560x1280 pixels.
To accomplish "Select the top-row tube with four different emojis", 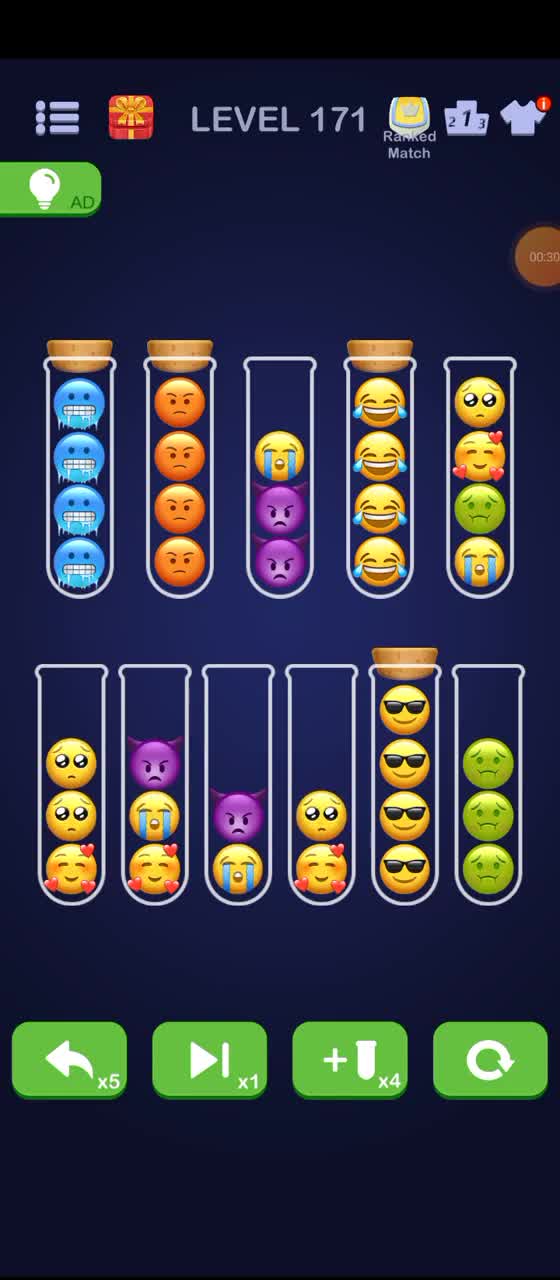I will pyautogui.click(x=480, y=478).
